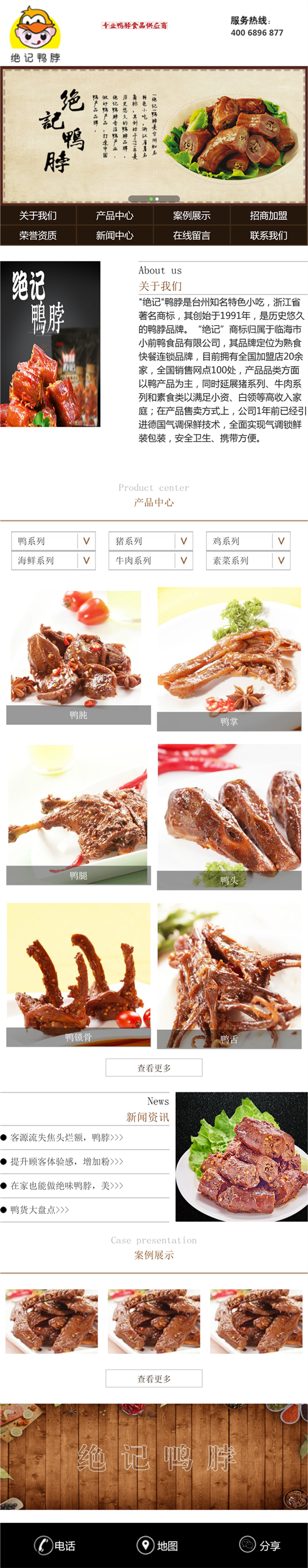Open the 鸭掌 product card
The image size is (308, 1568).
coord(229,658)
